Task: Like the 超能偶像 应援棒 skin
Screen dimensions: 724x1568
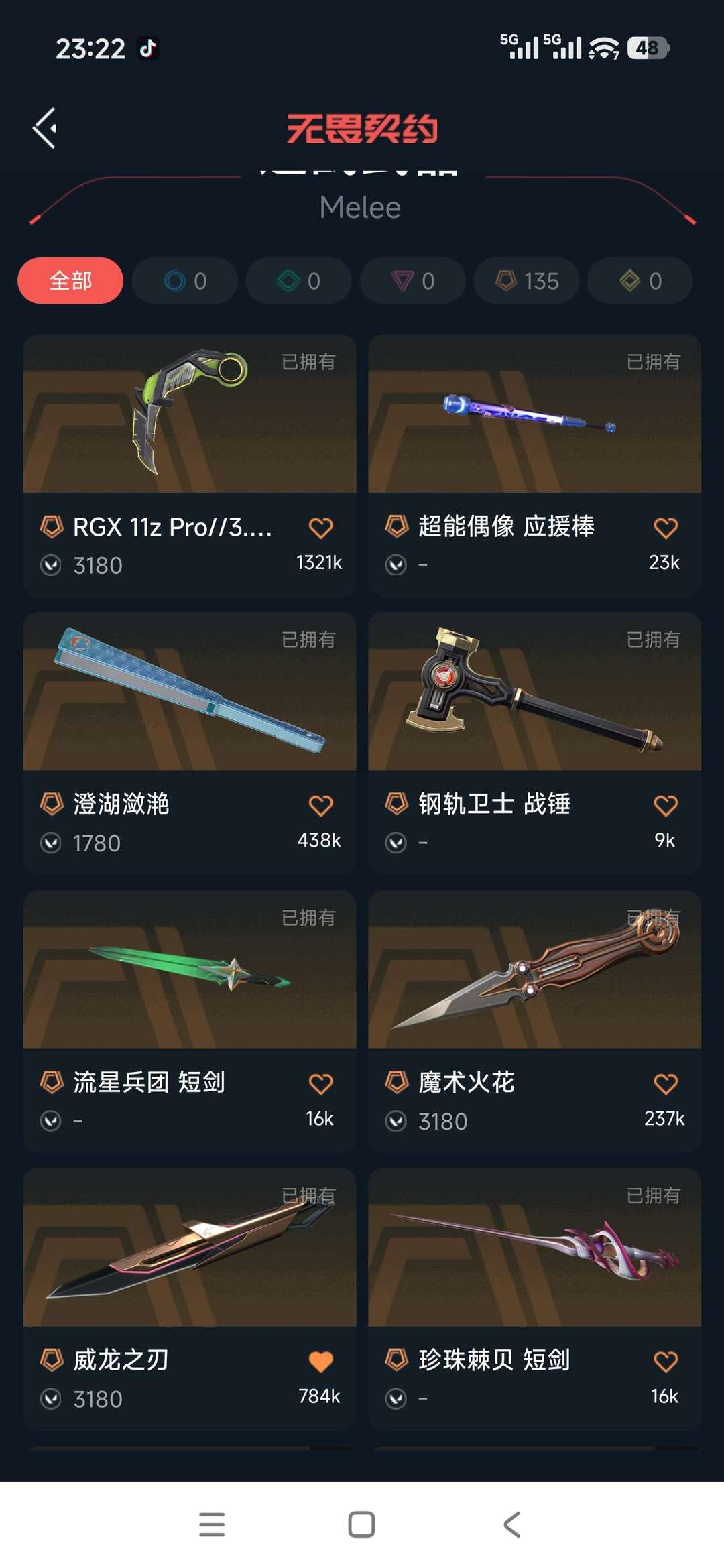Action: pos(666,528)
